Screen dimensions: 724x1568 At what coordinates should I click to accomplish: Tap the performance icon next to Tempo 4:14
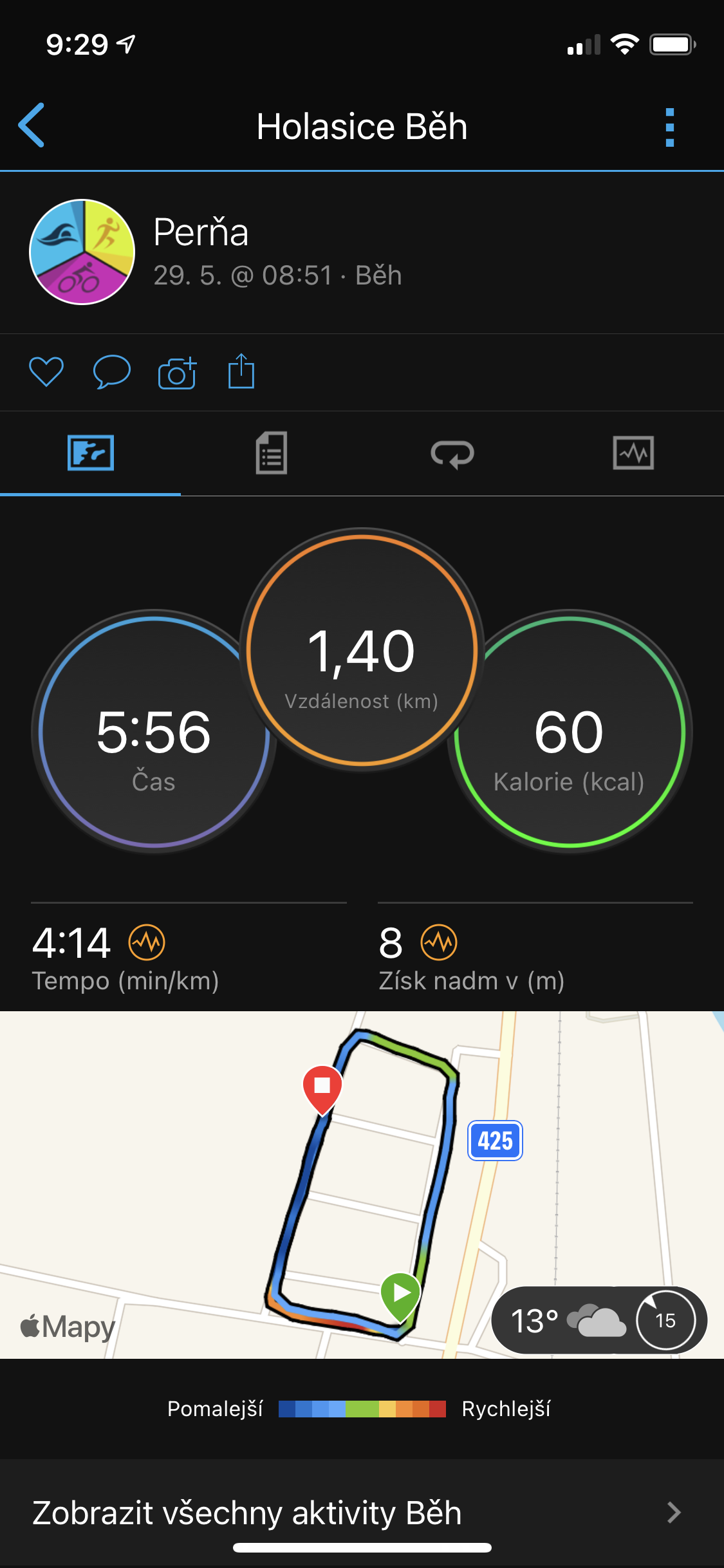tap(147, 943)
